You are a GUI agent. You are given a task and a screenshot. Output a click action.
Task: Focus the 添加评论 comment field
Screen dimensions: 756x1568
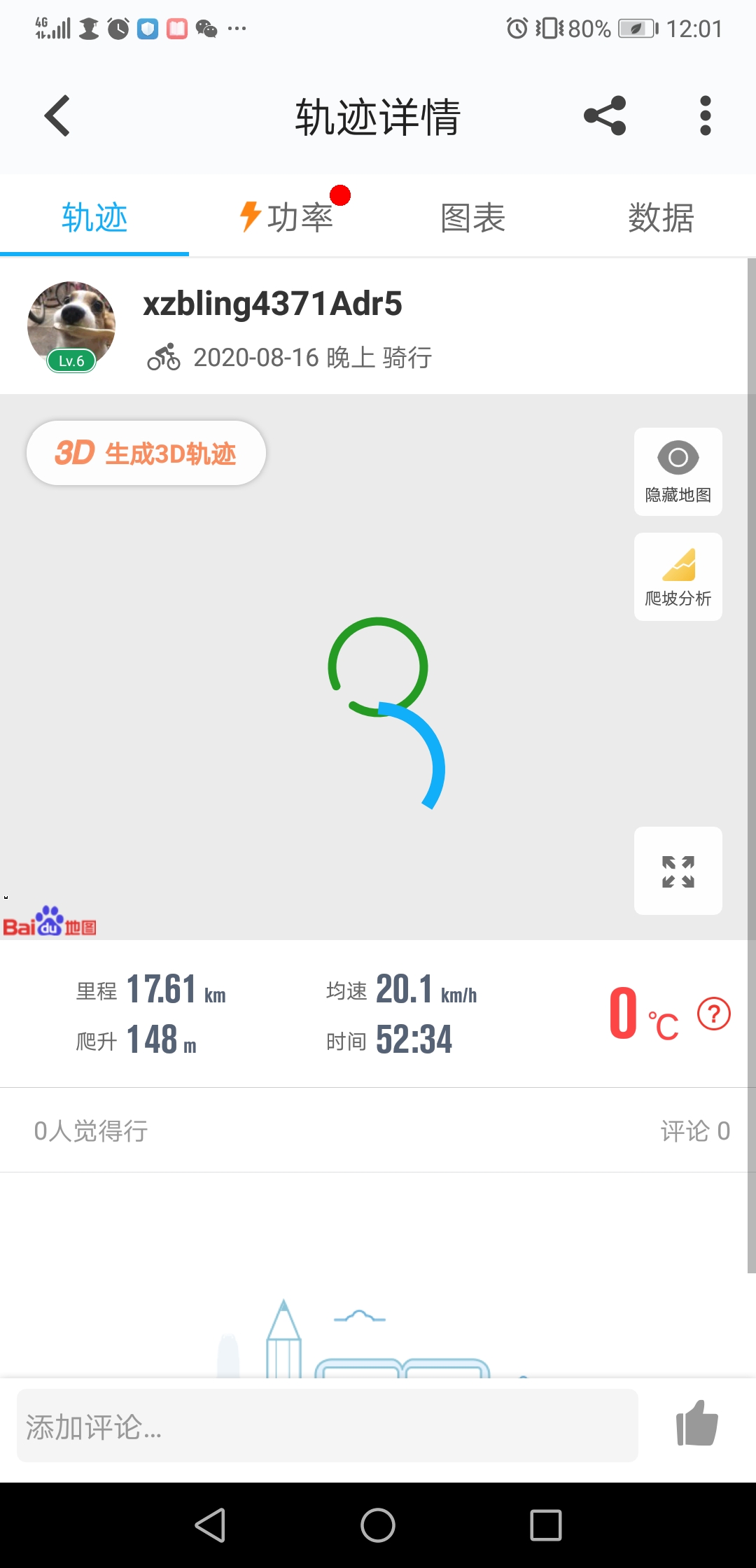tap(327, 1426)
